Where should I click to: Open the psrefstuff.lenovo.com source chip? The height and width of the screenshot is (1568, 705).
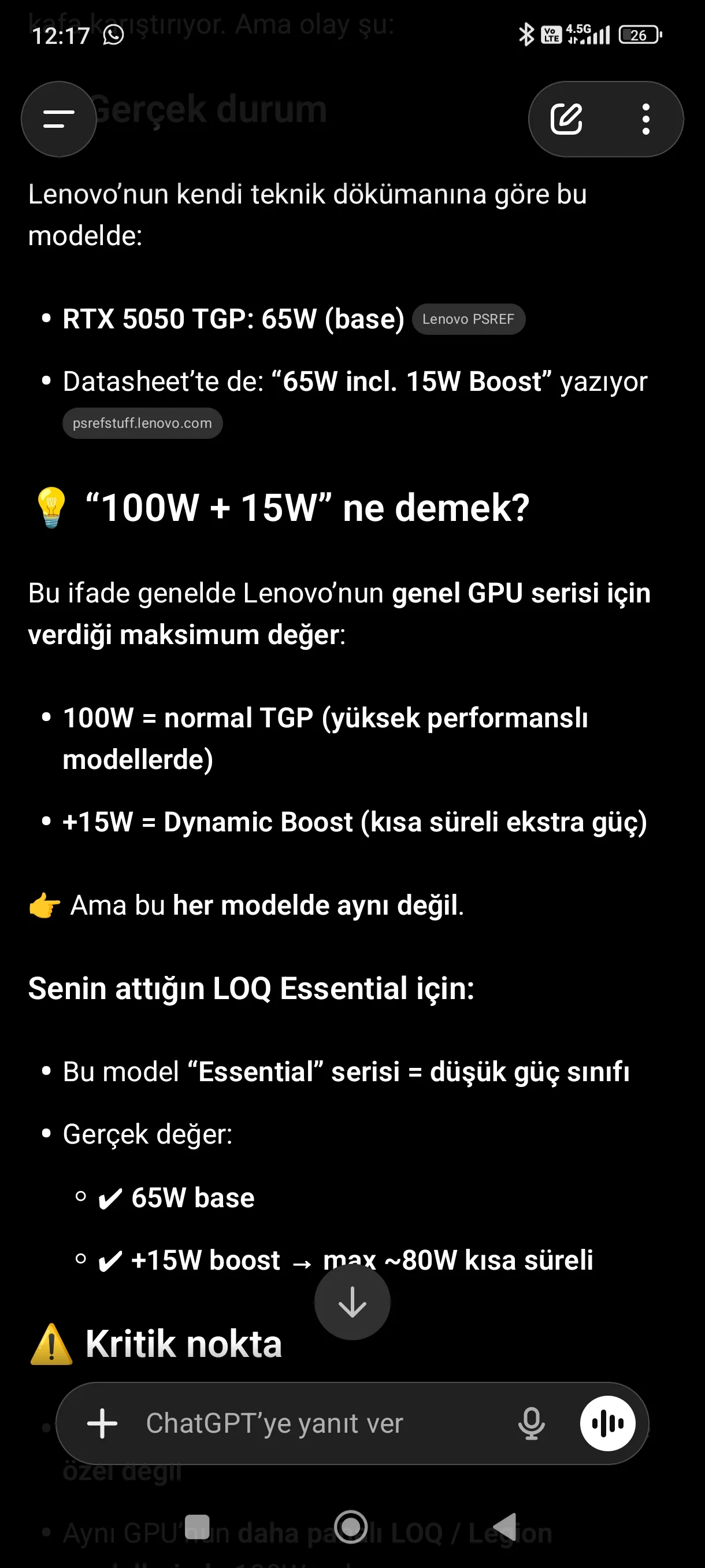pos(142,423)
